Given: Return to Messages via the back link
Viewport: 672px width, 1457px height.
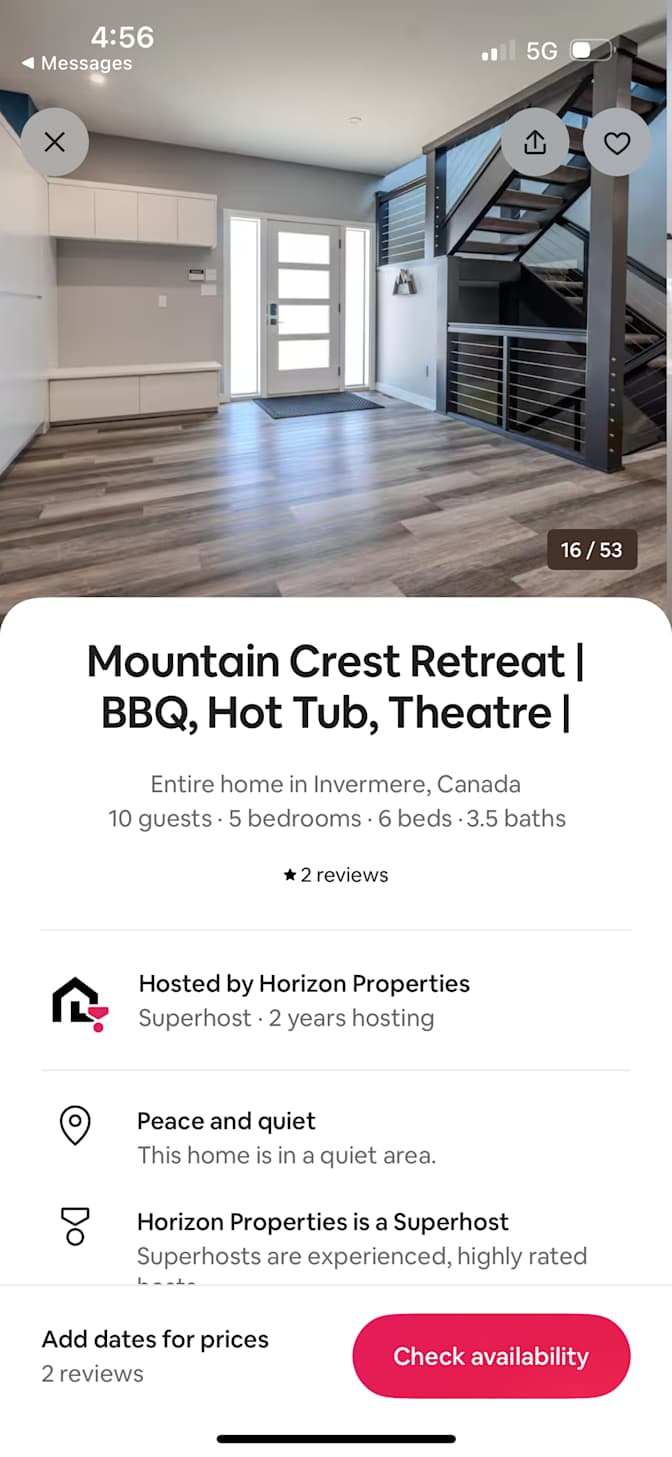Looking at the screenshot, I should [77, 63].
